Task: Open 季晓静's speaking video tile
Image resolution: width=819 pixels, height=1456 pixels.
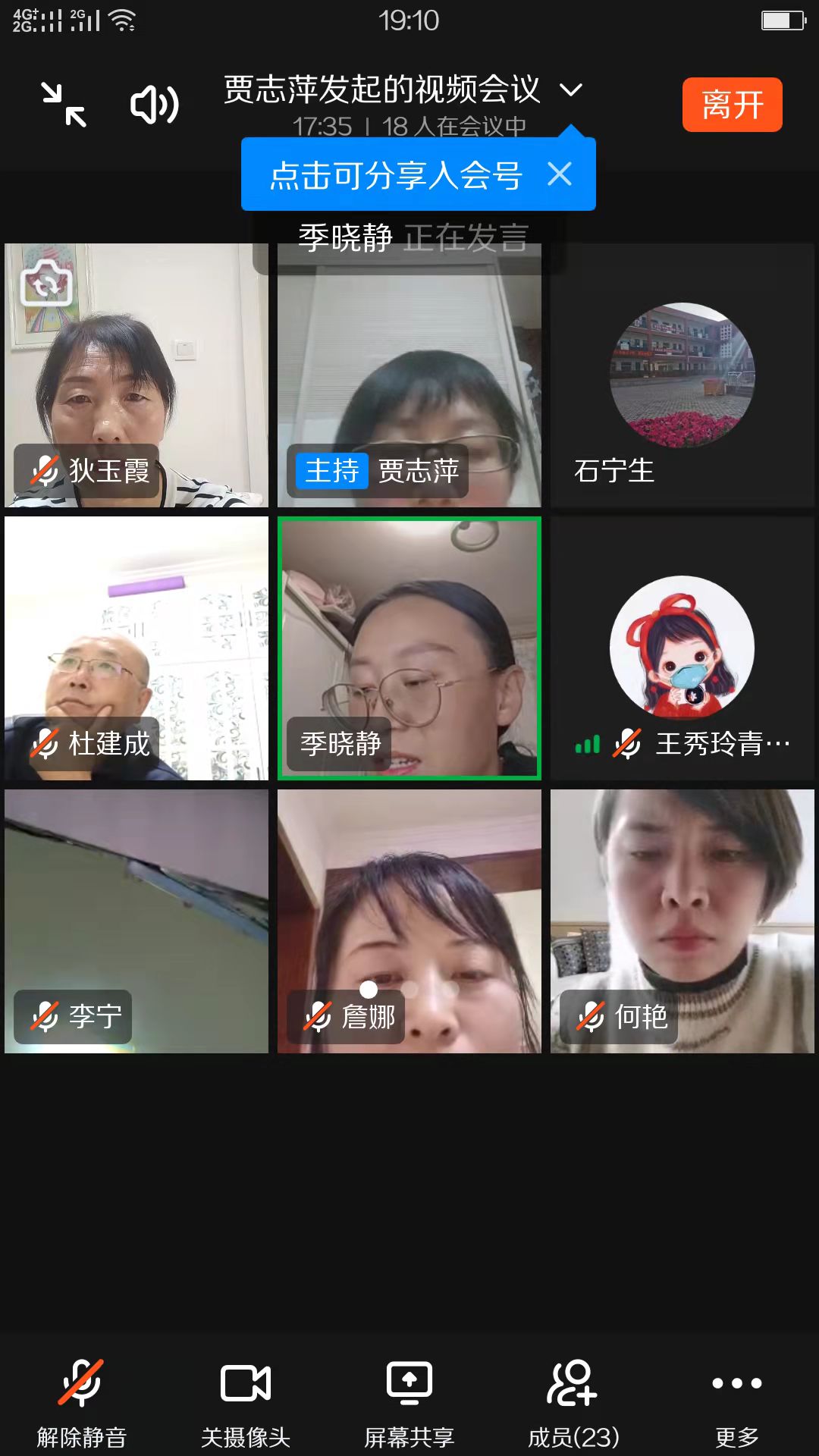Action: coord(409,648)
